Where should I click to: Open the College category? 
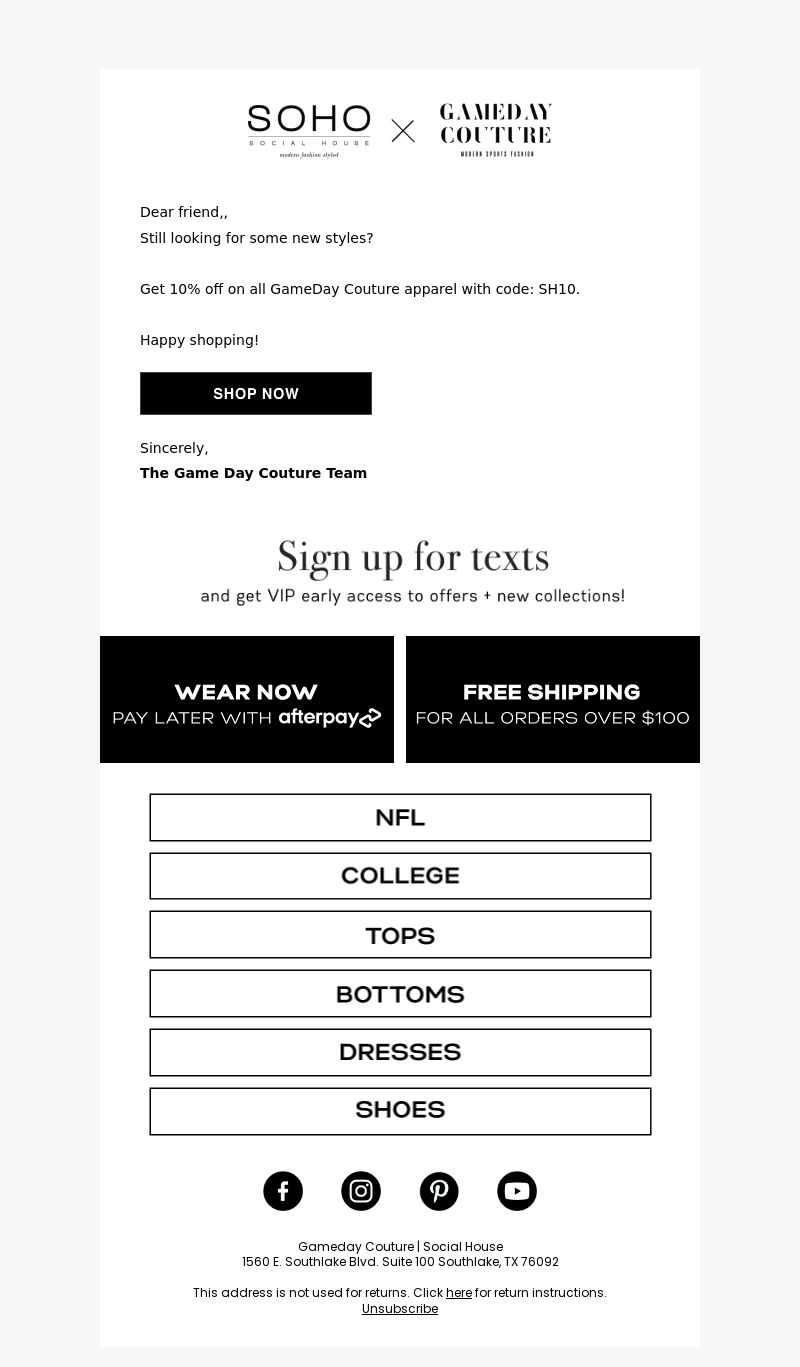coord(400,876)
